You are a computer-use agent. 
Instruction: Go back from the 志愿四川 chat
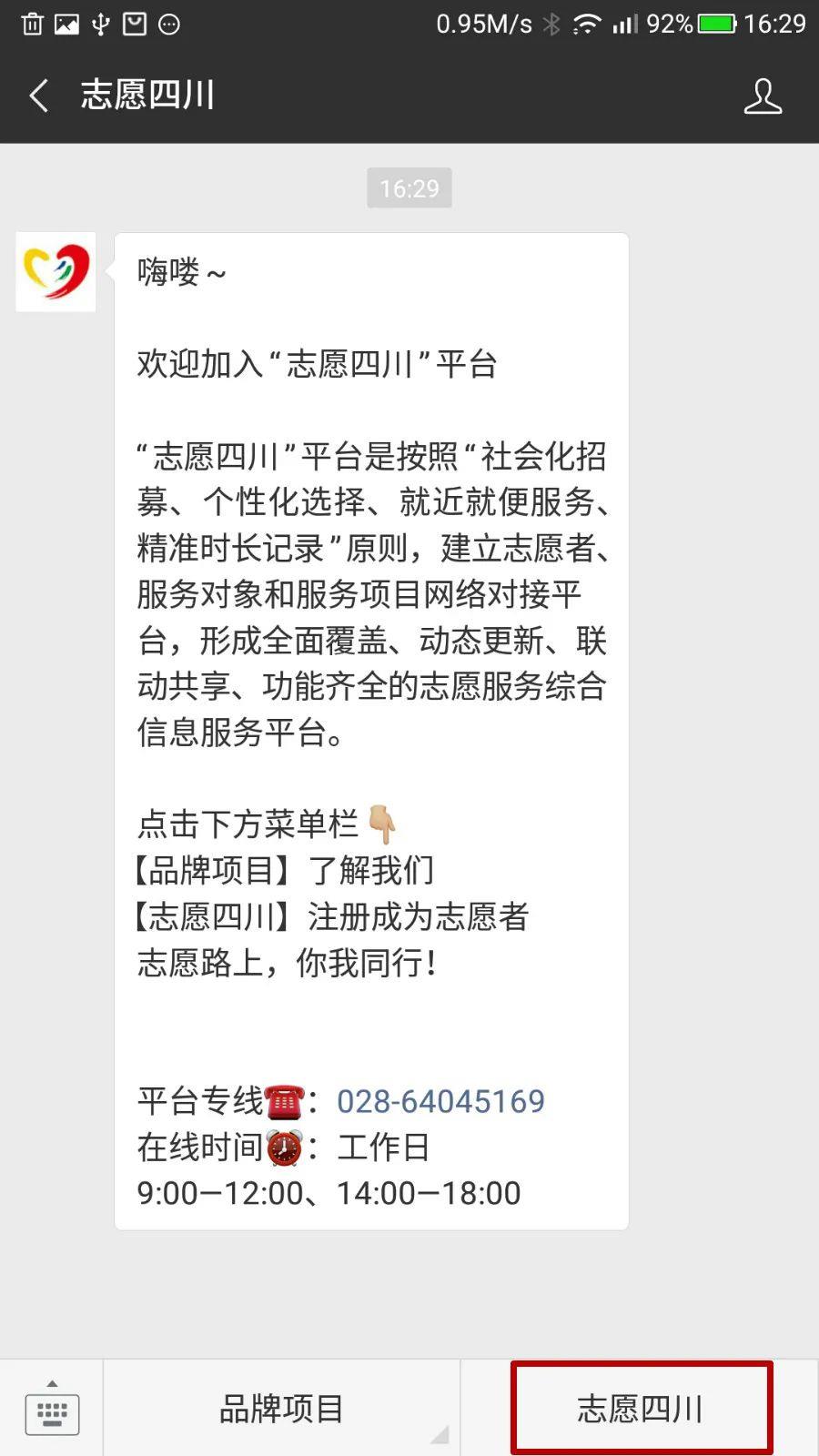pyautogui.click(x=38, y=96)
